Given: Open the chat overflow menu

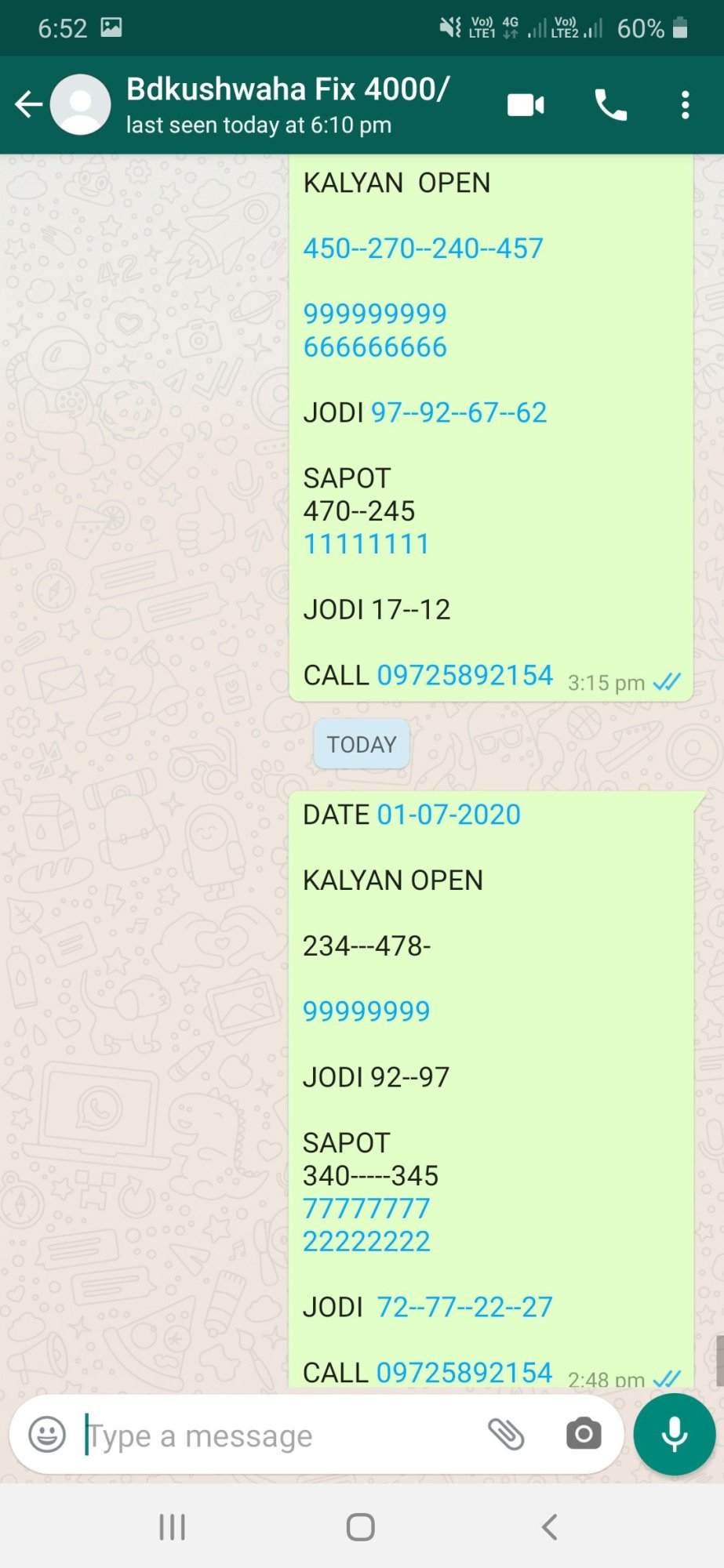Looking at the screenshot, I should [x=685, y=104].
